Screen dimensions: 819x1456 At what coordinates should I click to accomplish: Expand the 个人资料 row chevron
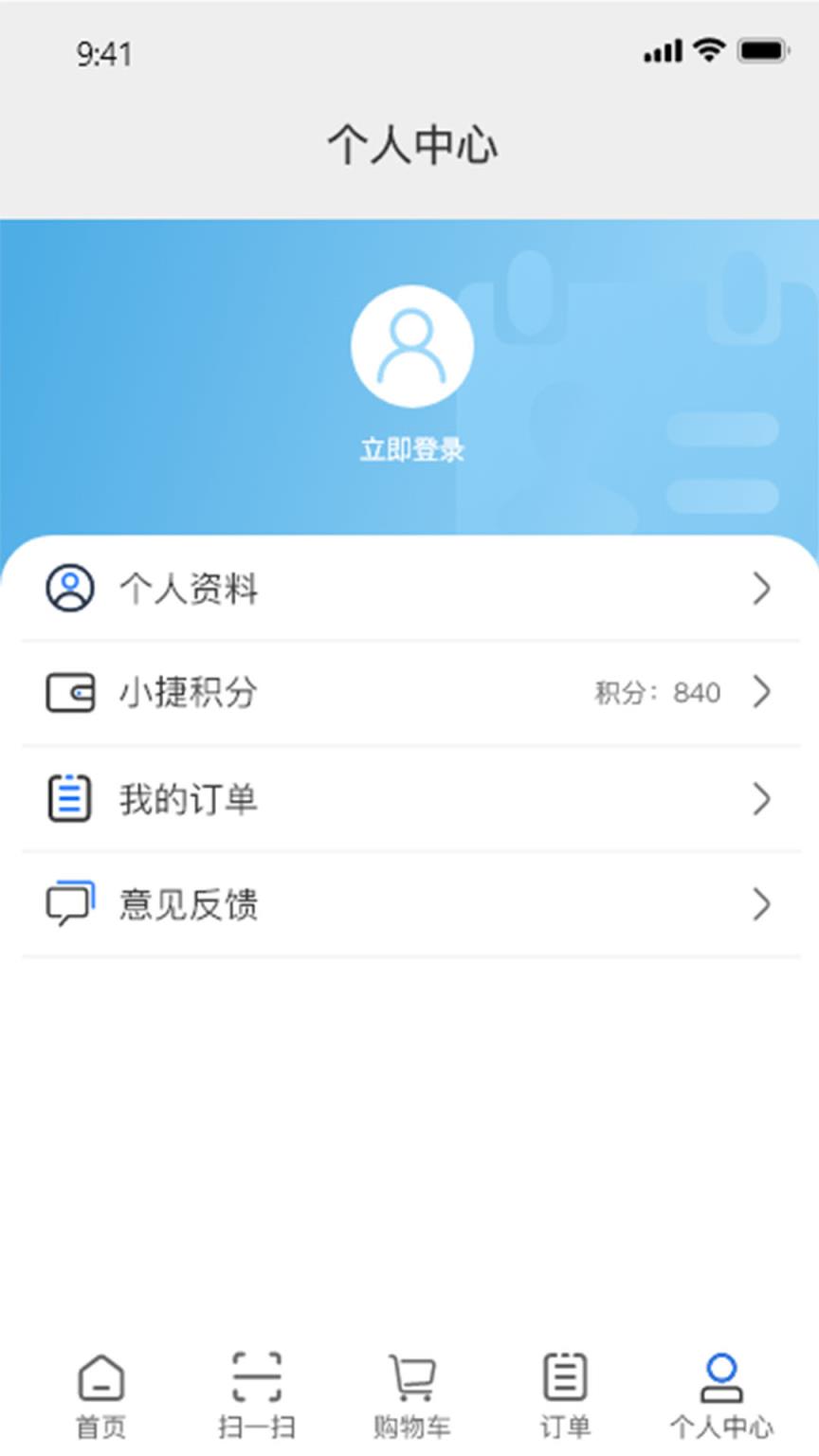pyautogui.click(x=762, y=589)
